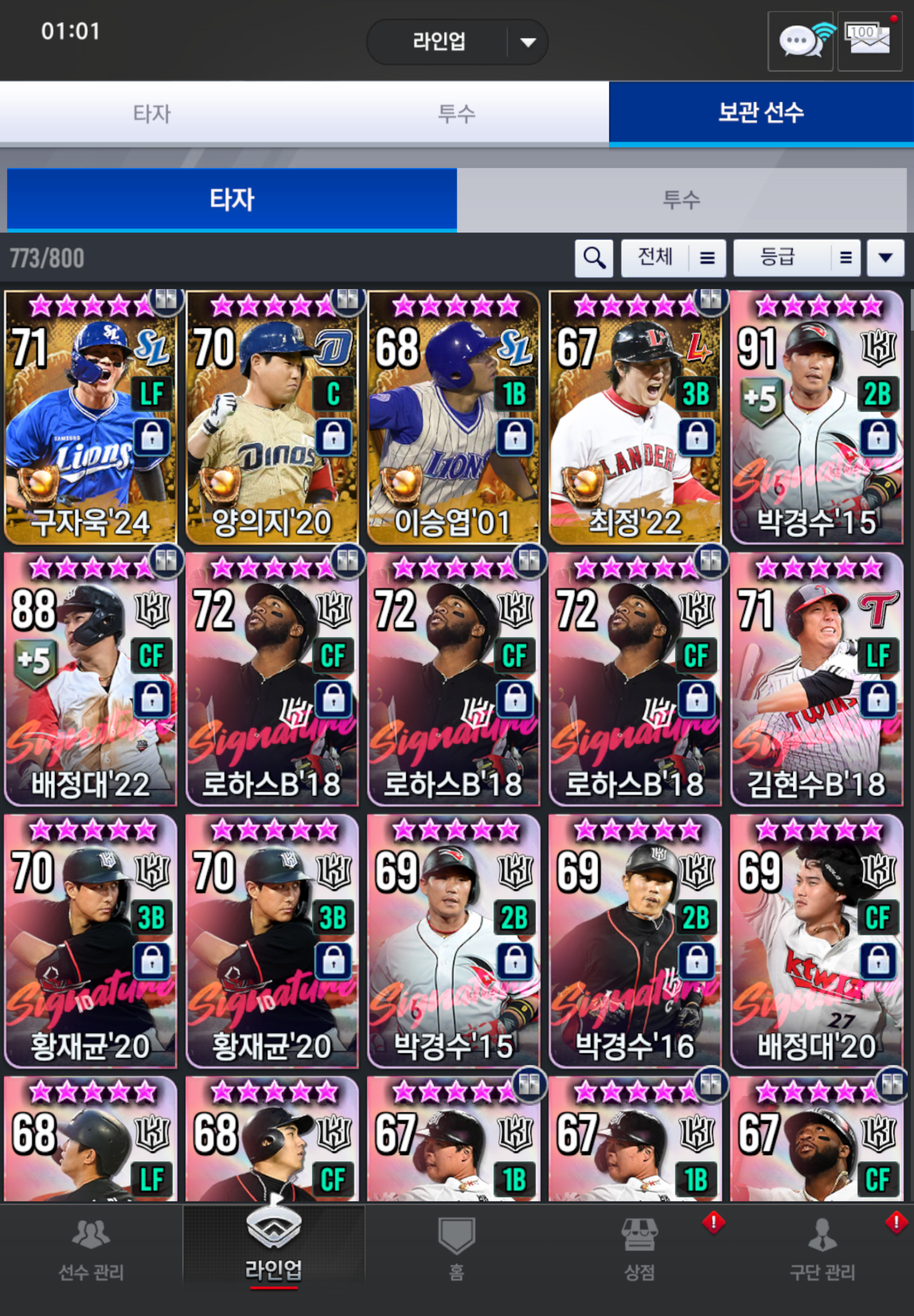
Task: Open the 상점 bottom tab
Action: (x=639, y=1249)
